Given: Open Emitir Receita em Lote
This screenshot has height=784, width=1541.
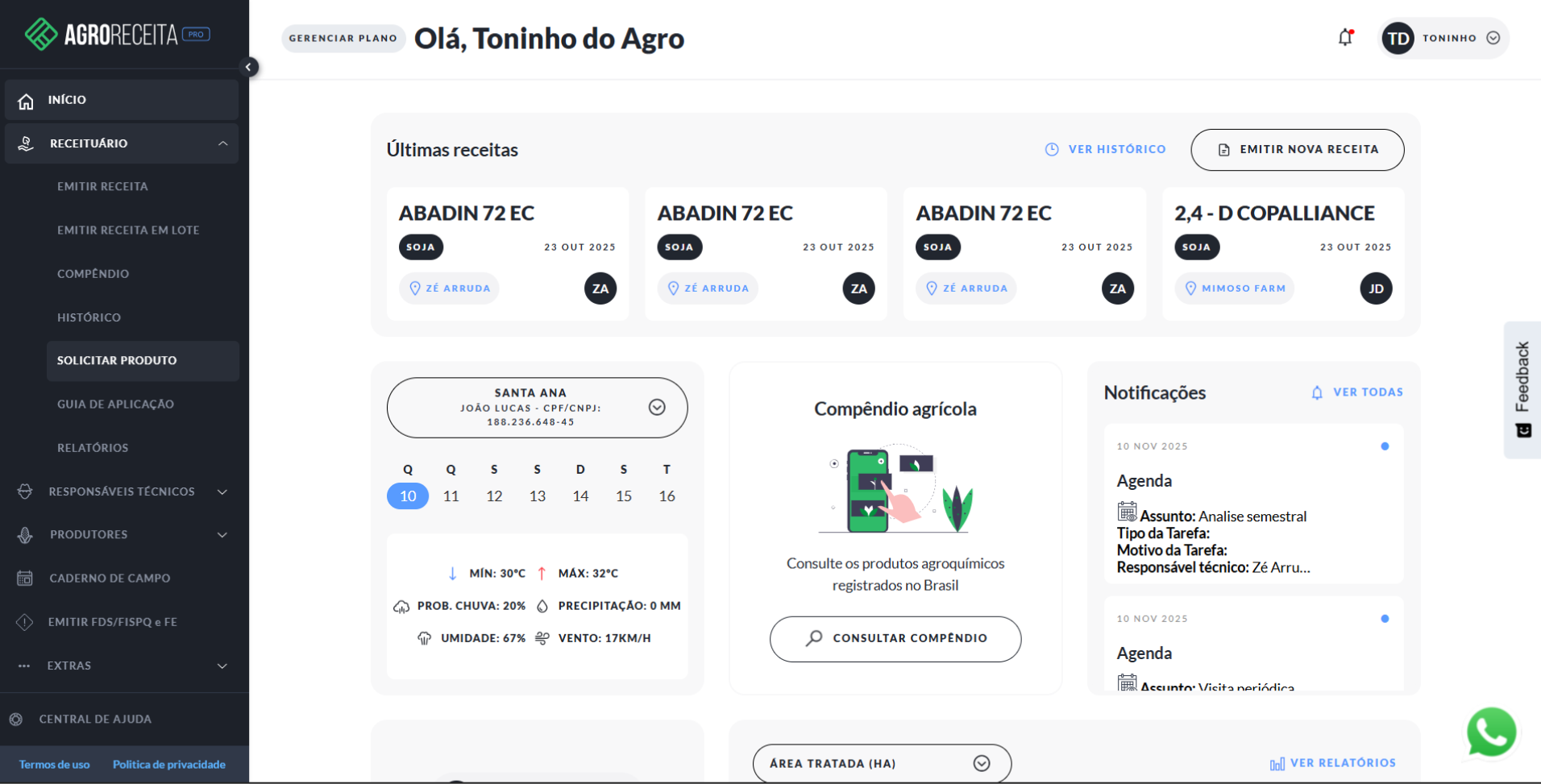Looking at the screenshot, I should 128,230.
